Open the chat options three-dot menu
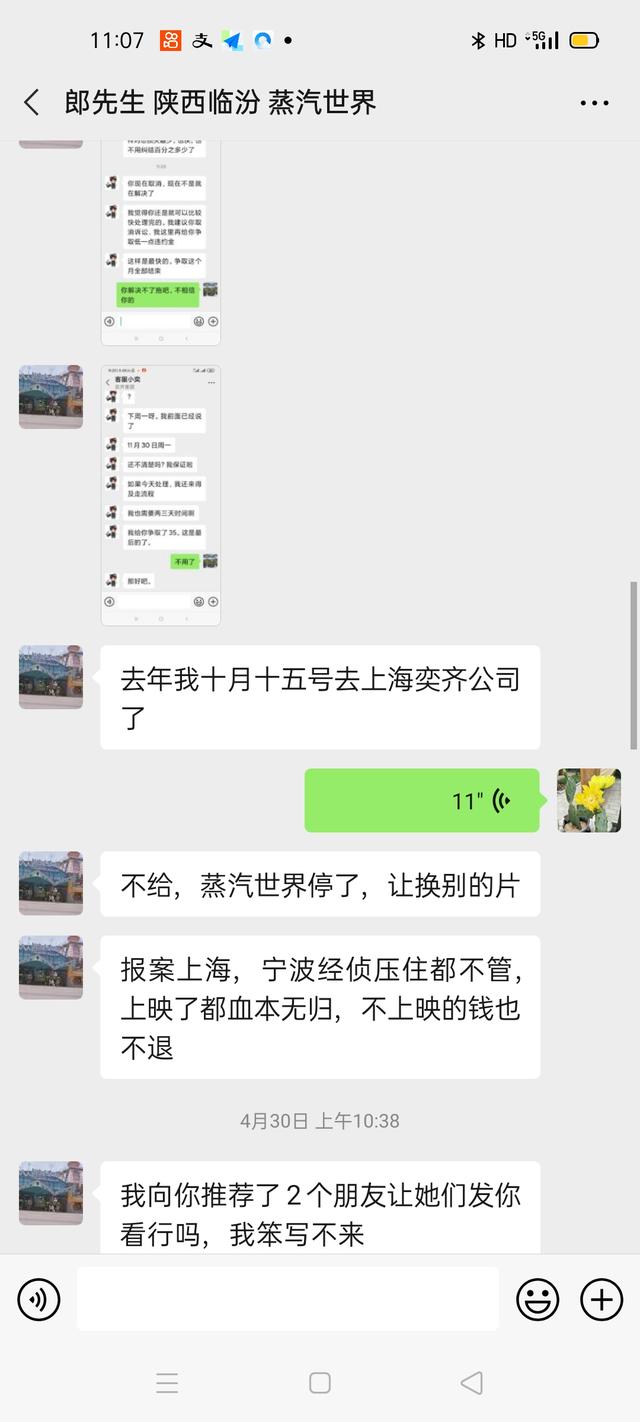This screenshot has width=640, height=1422. [594, 103]
